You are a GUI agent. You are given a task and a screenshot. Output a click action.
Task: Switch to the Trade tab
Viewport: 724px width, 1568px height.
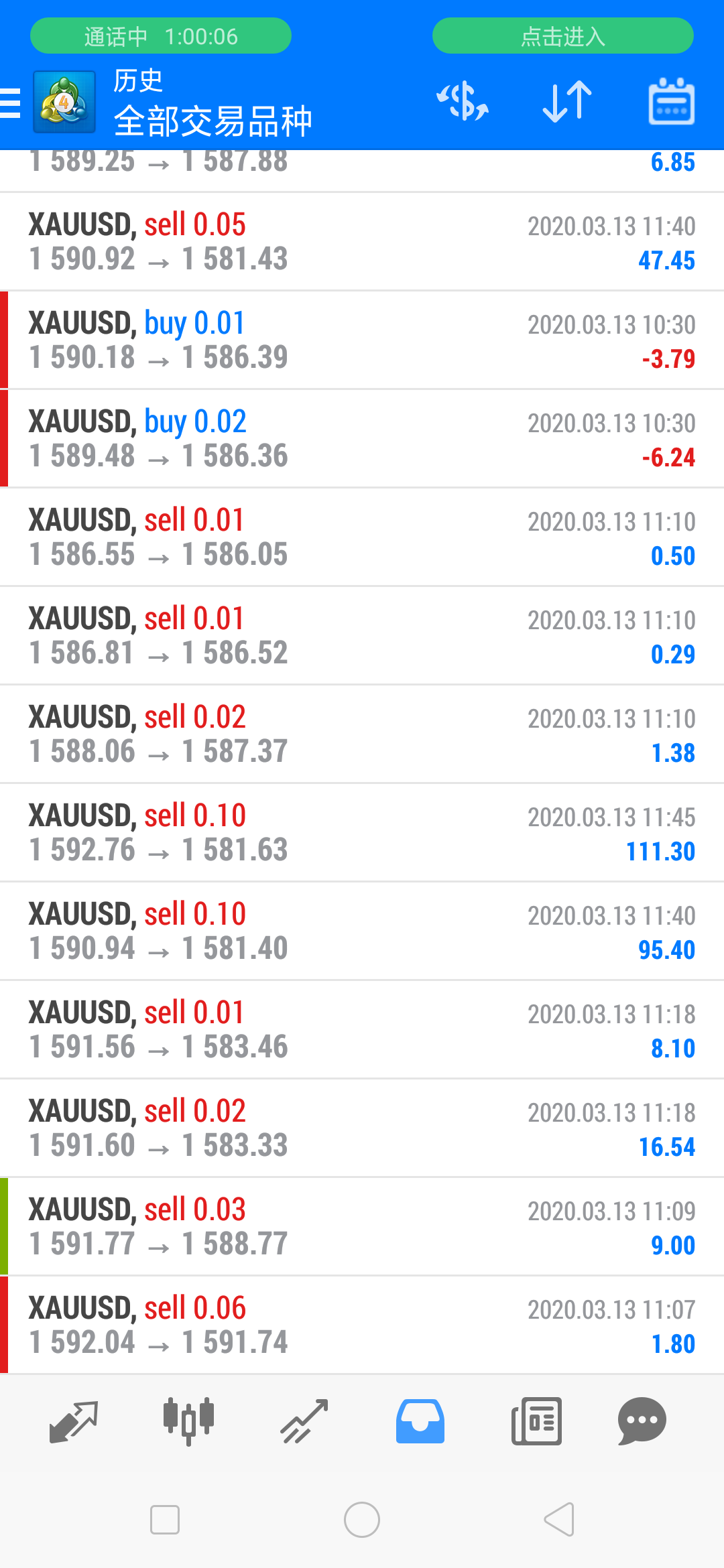click(x=304, y=1421)
